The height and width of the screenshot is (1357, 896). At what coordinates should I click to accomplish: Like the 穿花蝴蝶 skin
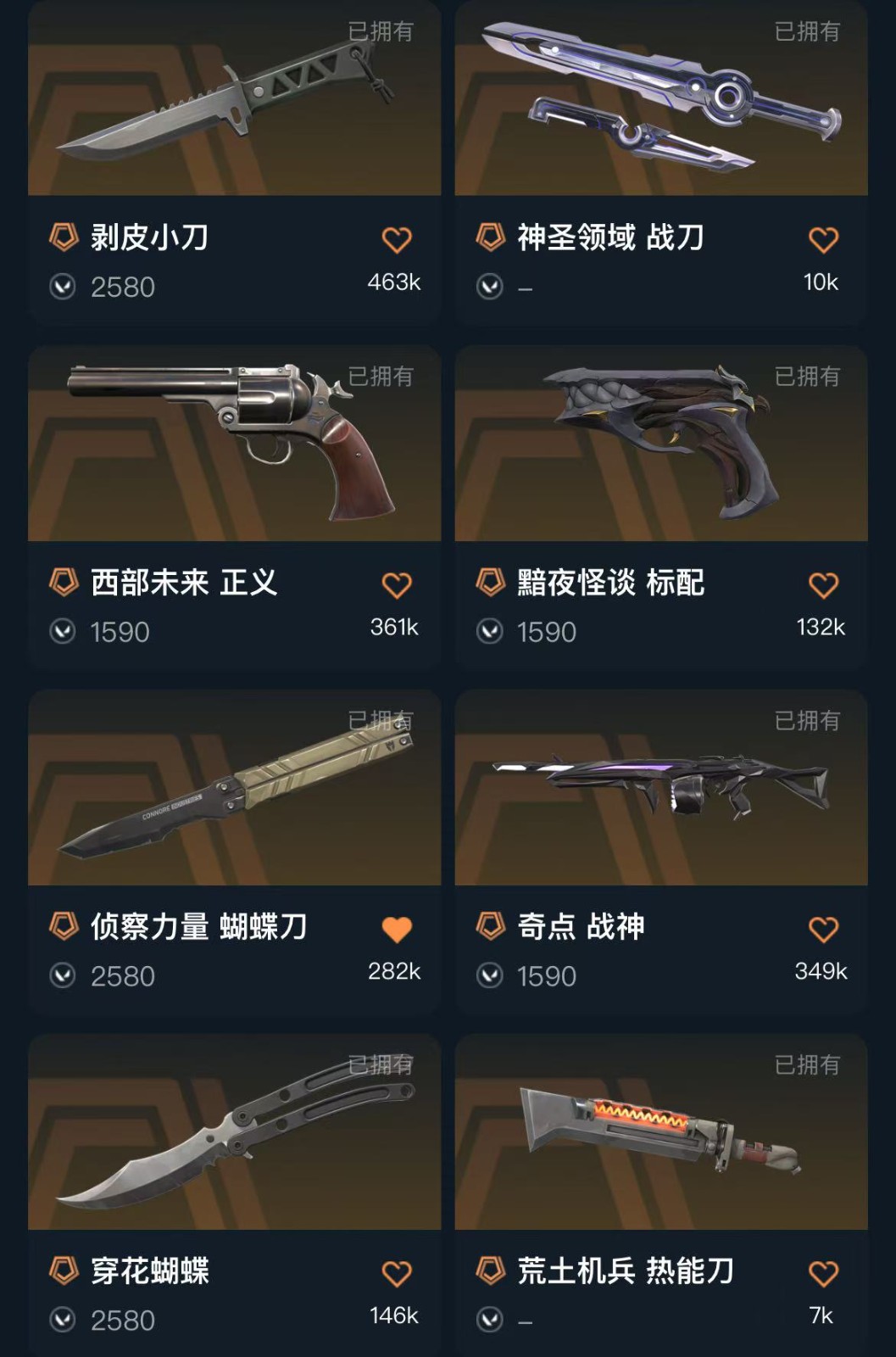click(x=396, y=1274)
